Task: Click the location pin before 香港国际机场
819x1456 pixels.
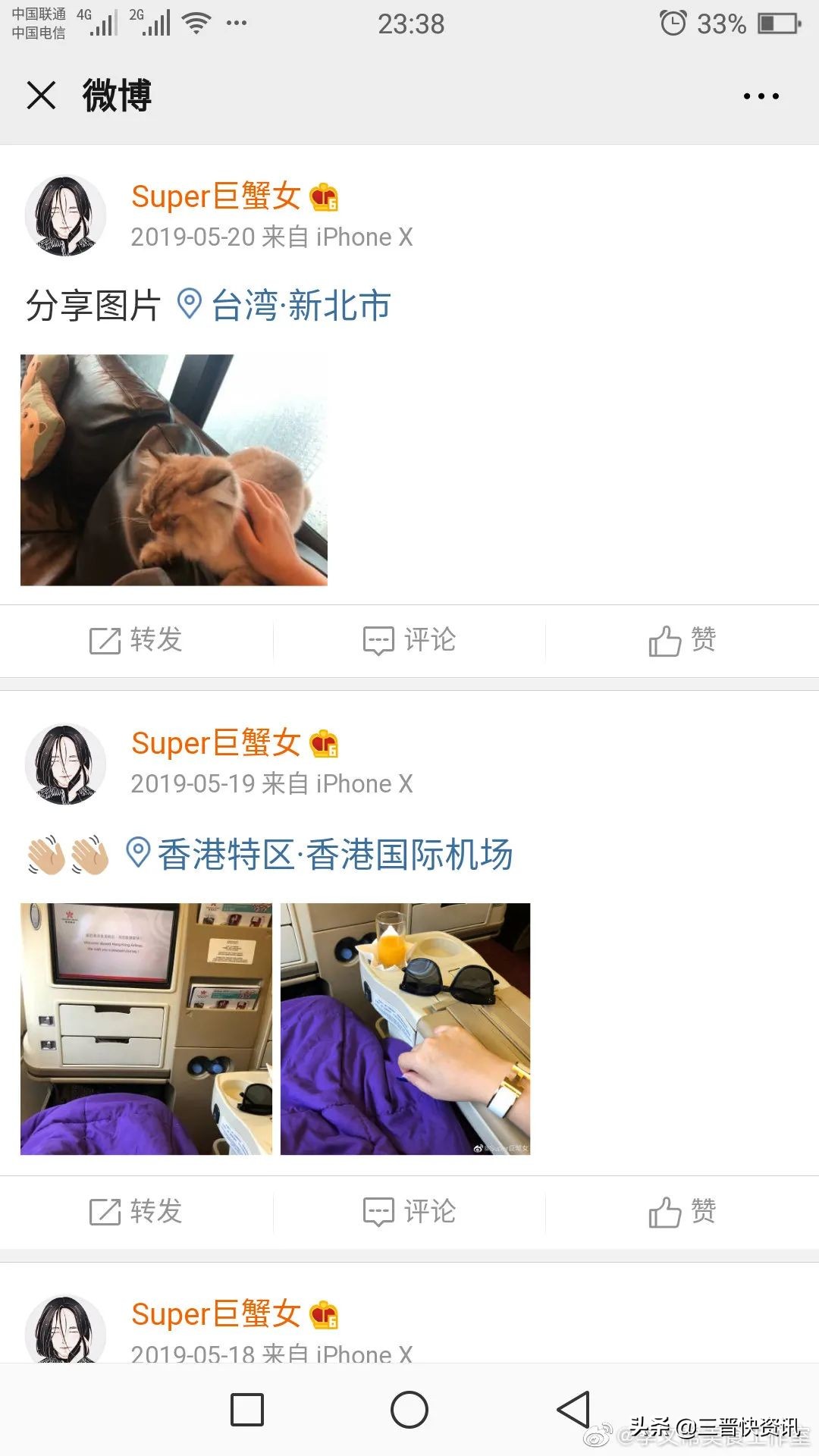Action: (x=136, y=853)
